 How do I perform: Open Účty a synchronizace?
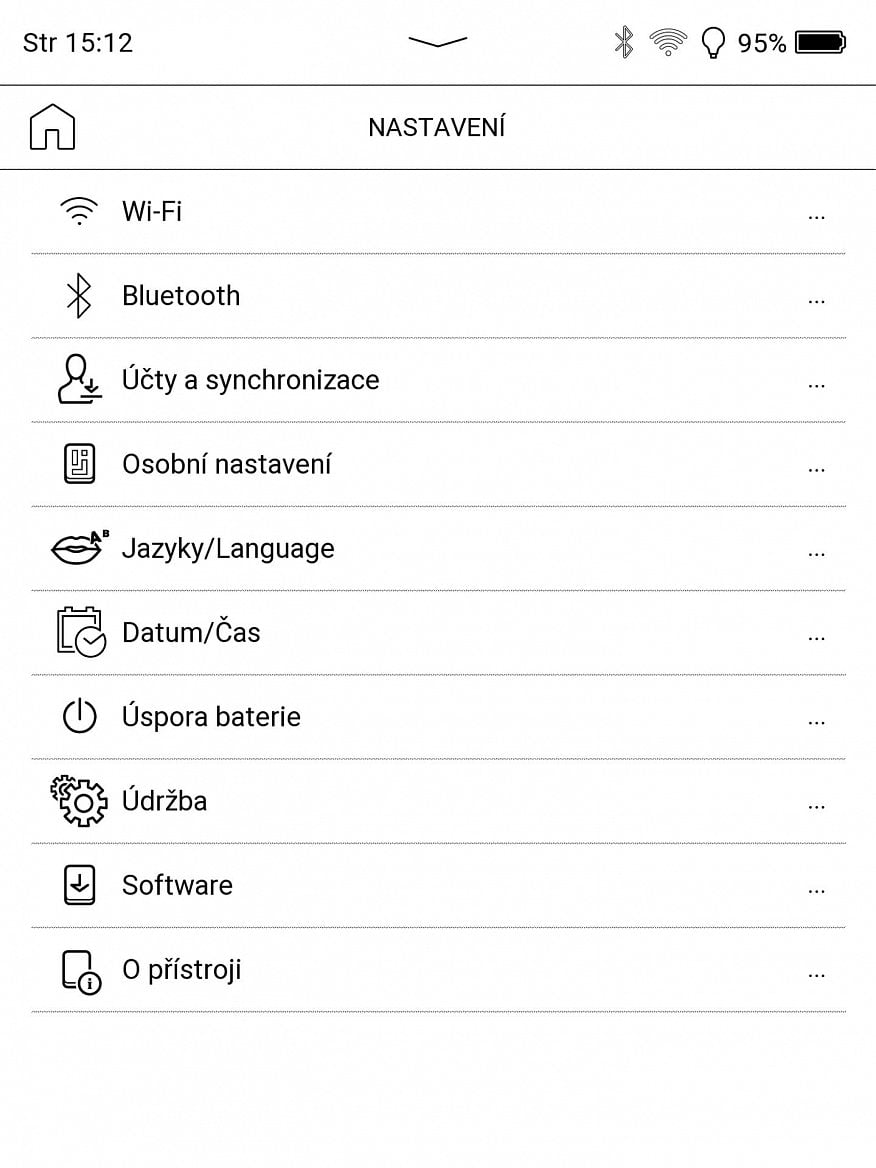tap(250, 380)
